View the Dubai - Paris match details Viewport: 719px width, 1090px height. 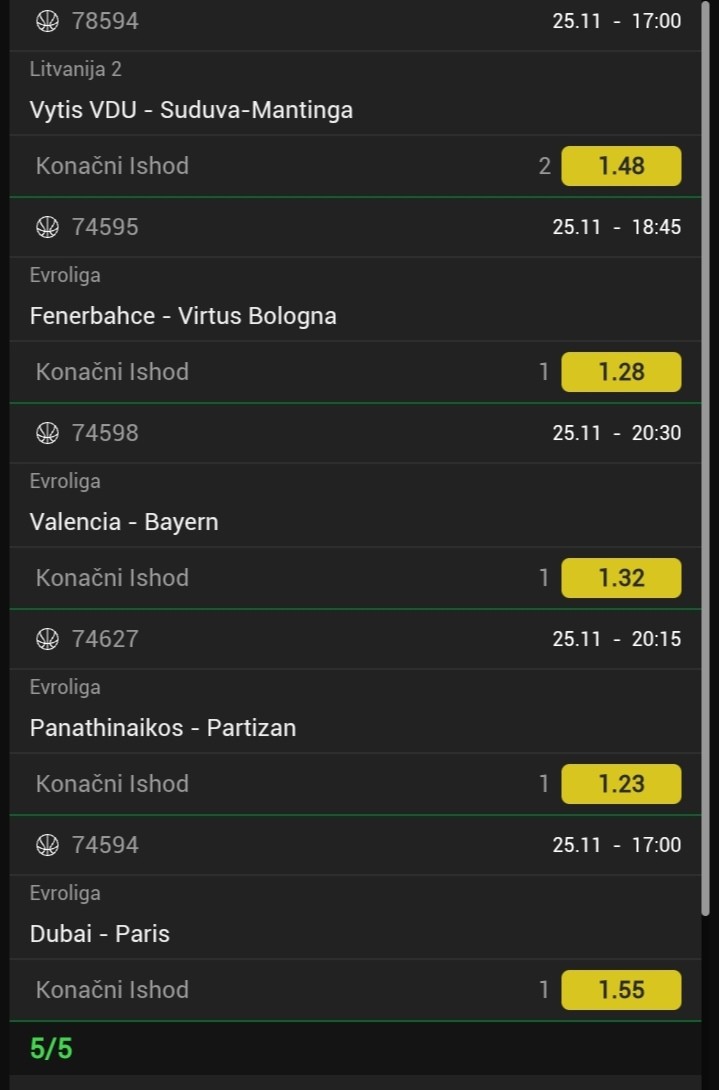(100, 934)
